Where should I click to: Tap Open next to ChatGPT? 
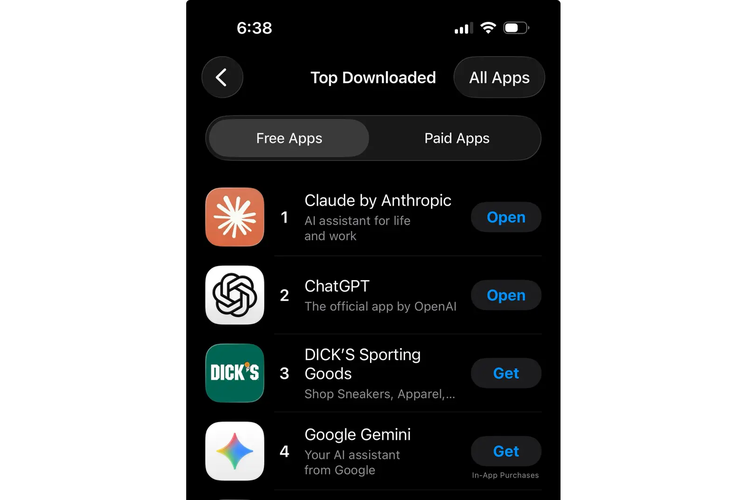tap(505, 295)
